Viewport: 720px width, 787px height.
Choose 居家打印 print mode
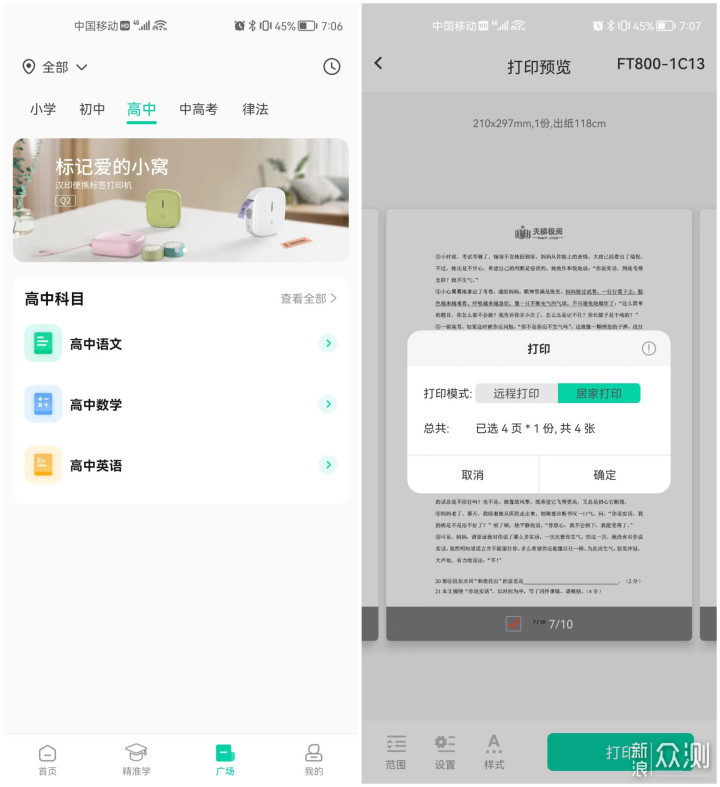[x=598, y=394]
